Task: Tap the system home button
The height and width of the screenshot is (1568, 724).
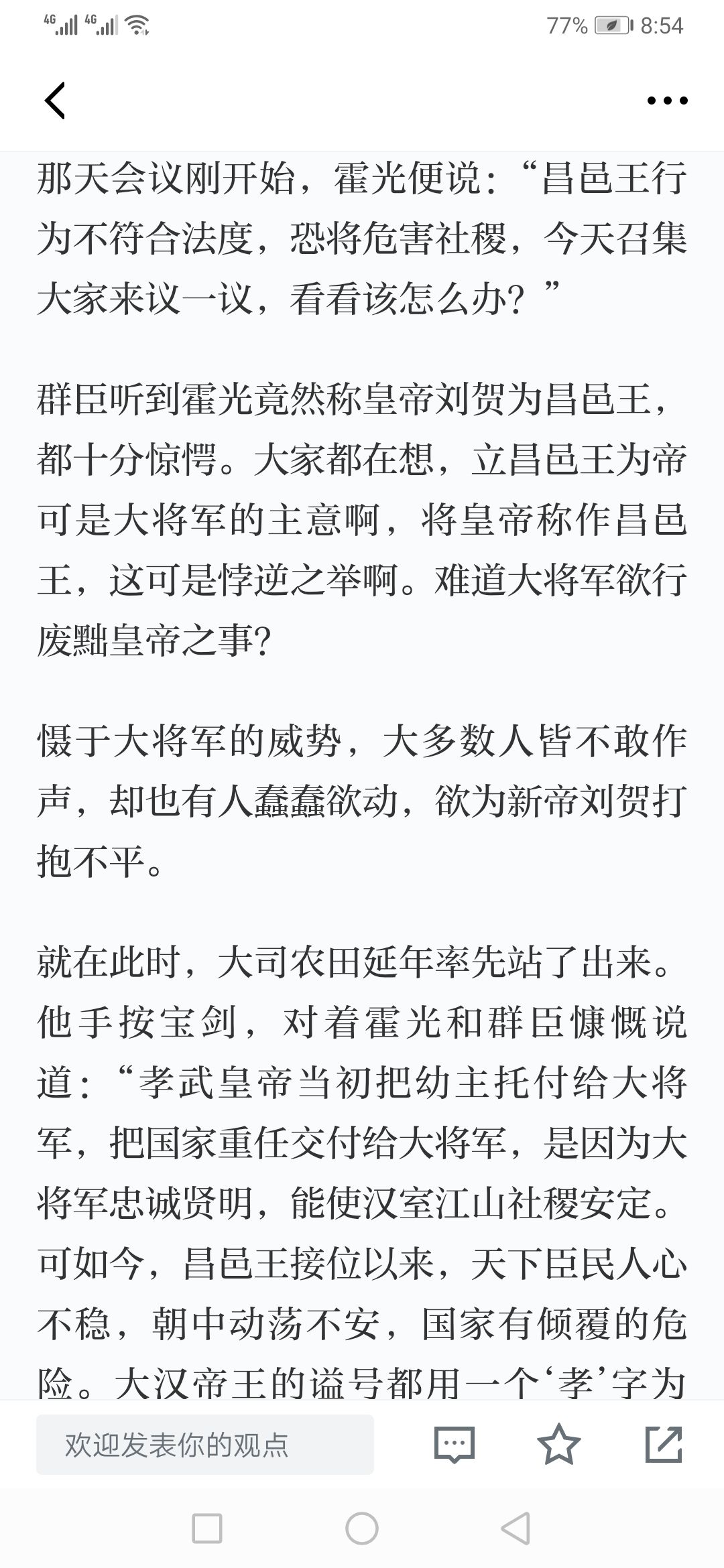Action: click(362, 1529)
